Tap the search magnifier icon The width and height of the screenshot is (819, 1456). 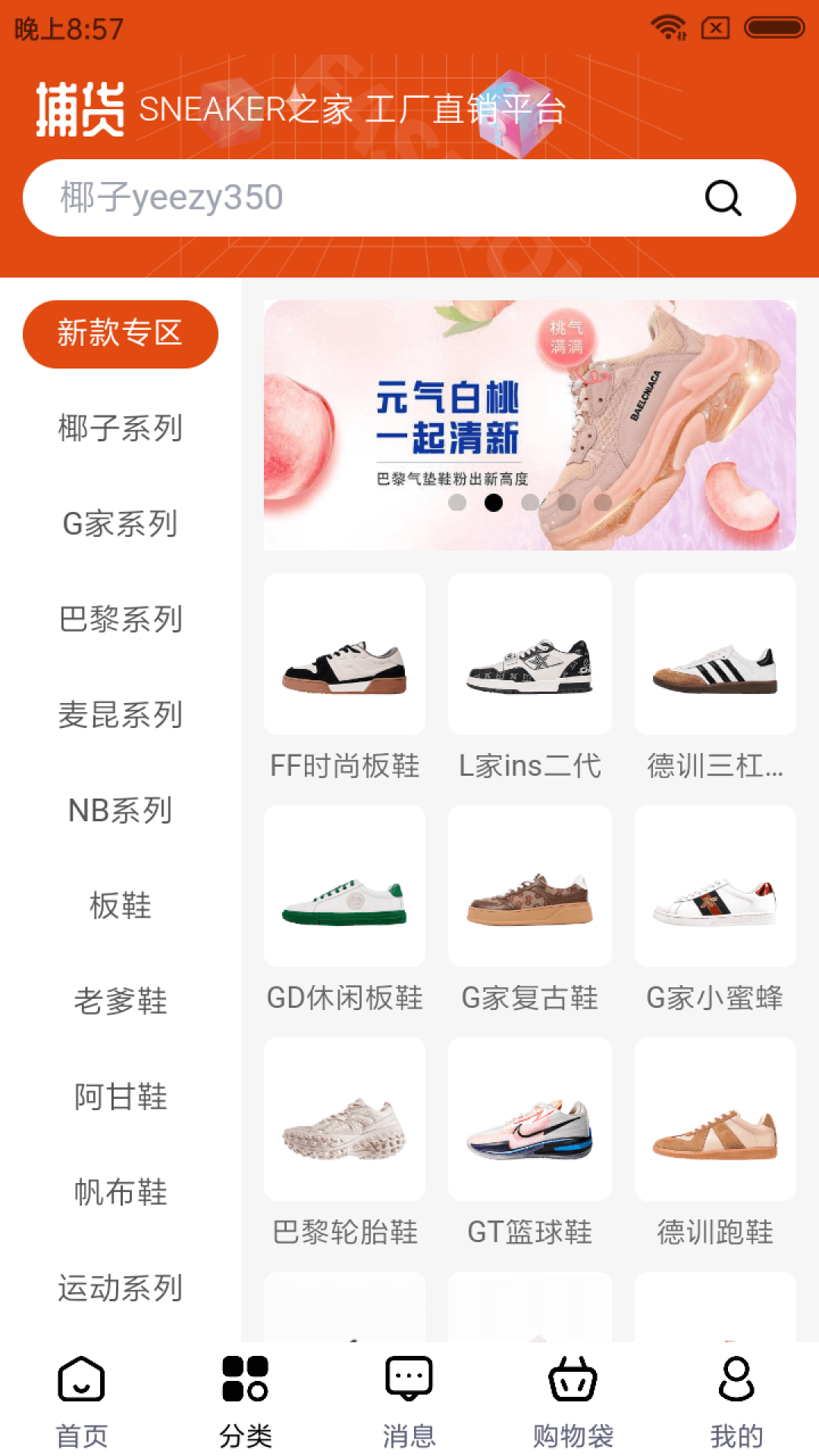(x=722, y=199)
